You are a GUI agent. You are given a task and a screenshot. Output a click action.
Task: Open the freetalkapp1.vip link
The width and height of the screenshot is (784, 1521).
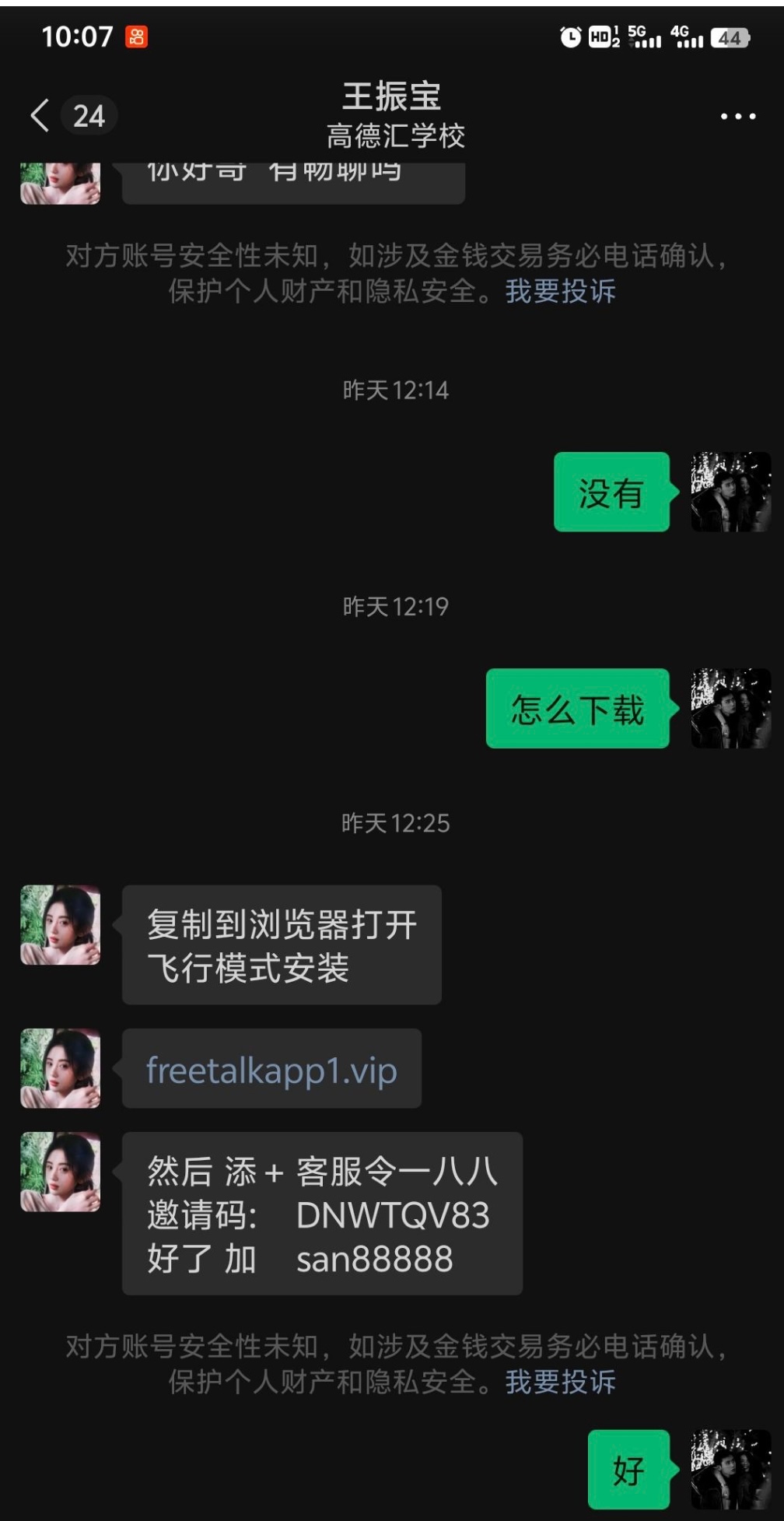click(271, 1071)
